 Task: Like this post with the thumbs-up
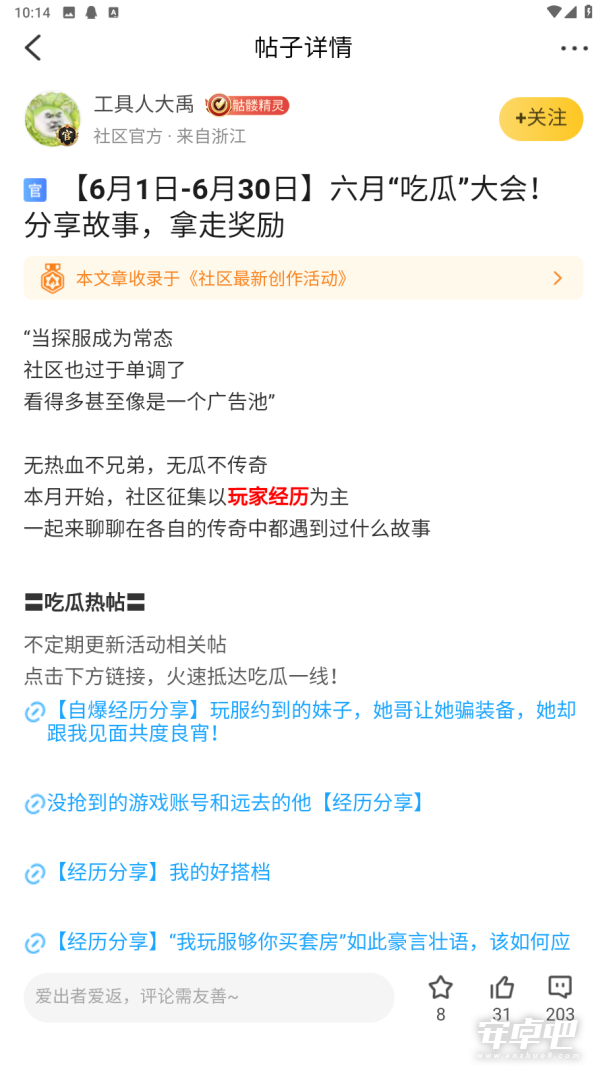point(502,997)
